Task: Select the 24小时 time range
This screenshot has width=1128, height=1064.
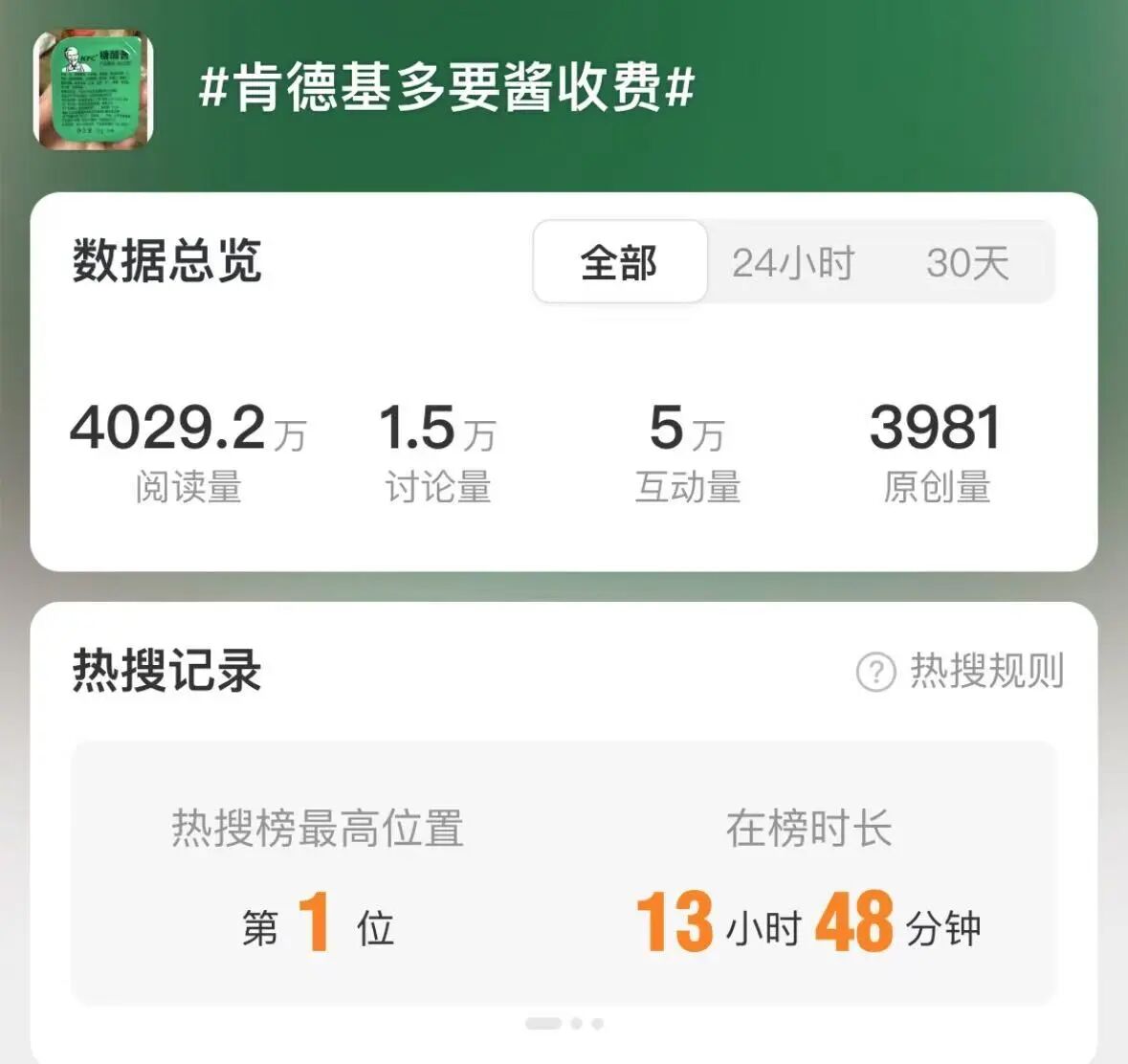Action: click(792, 262)
